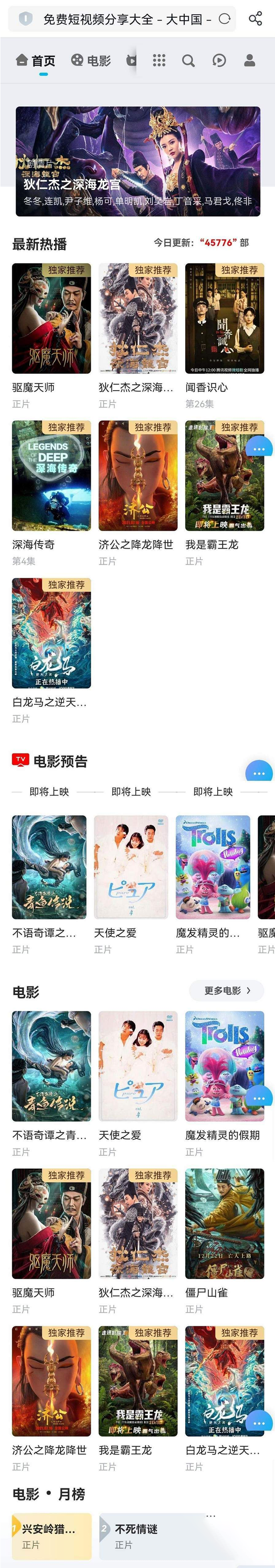This screenshot has width=275, height=1568.
Task: Share this page
Action: coord(255,19)
